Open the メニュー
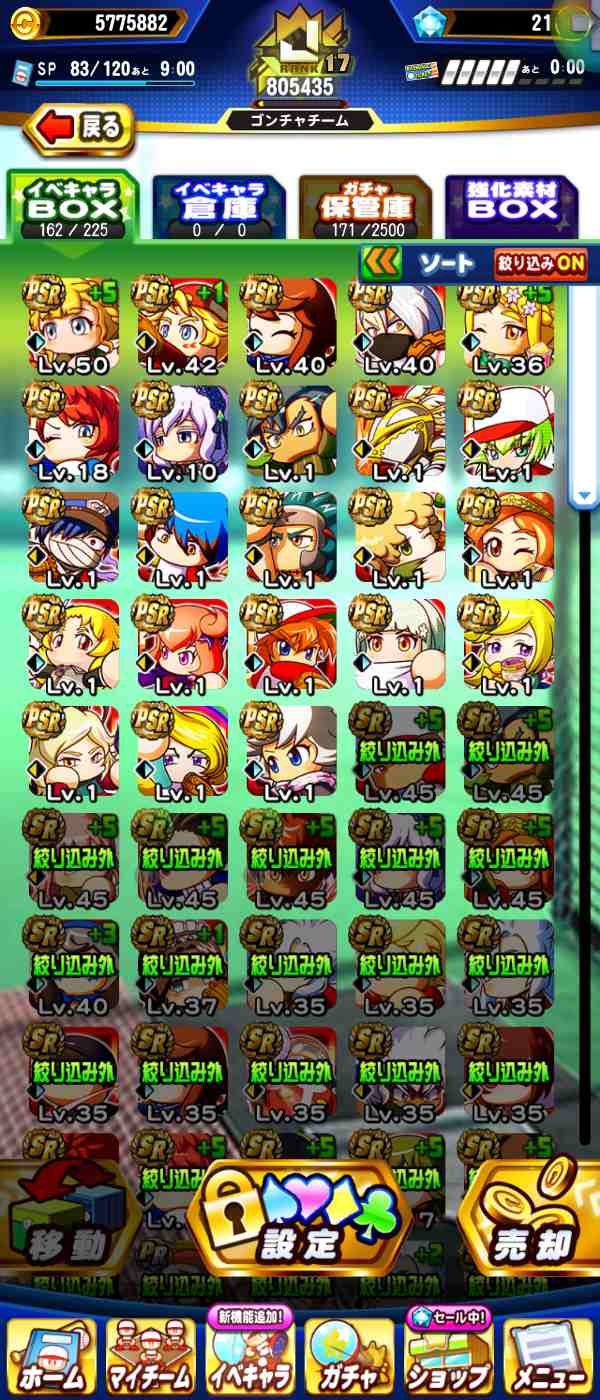This screenshot has width=600, height=1400. [x=549, y=1355]
